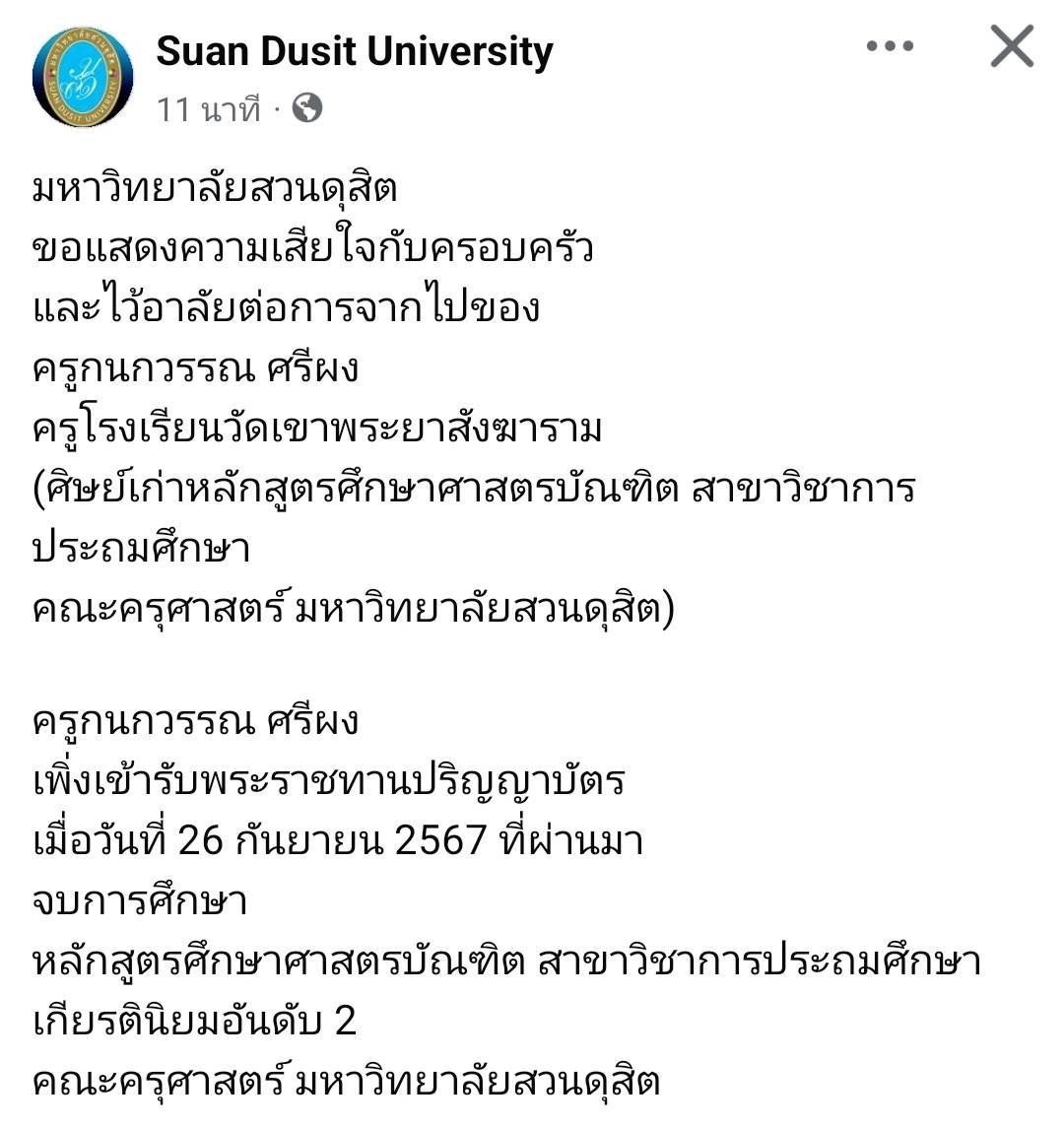Viewport: 1064px width, 1128px height.
Task: Dismiss the post with the X icon
Action: (1012, 46)
